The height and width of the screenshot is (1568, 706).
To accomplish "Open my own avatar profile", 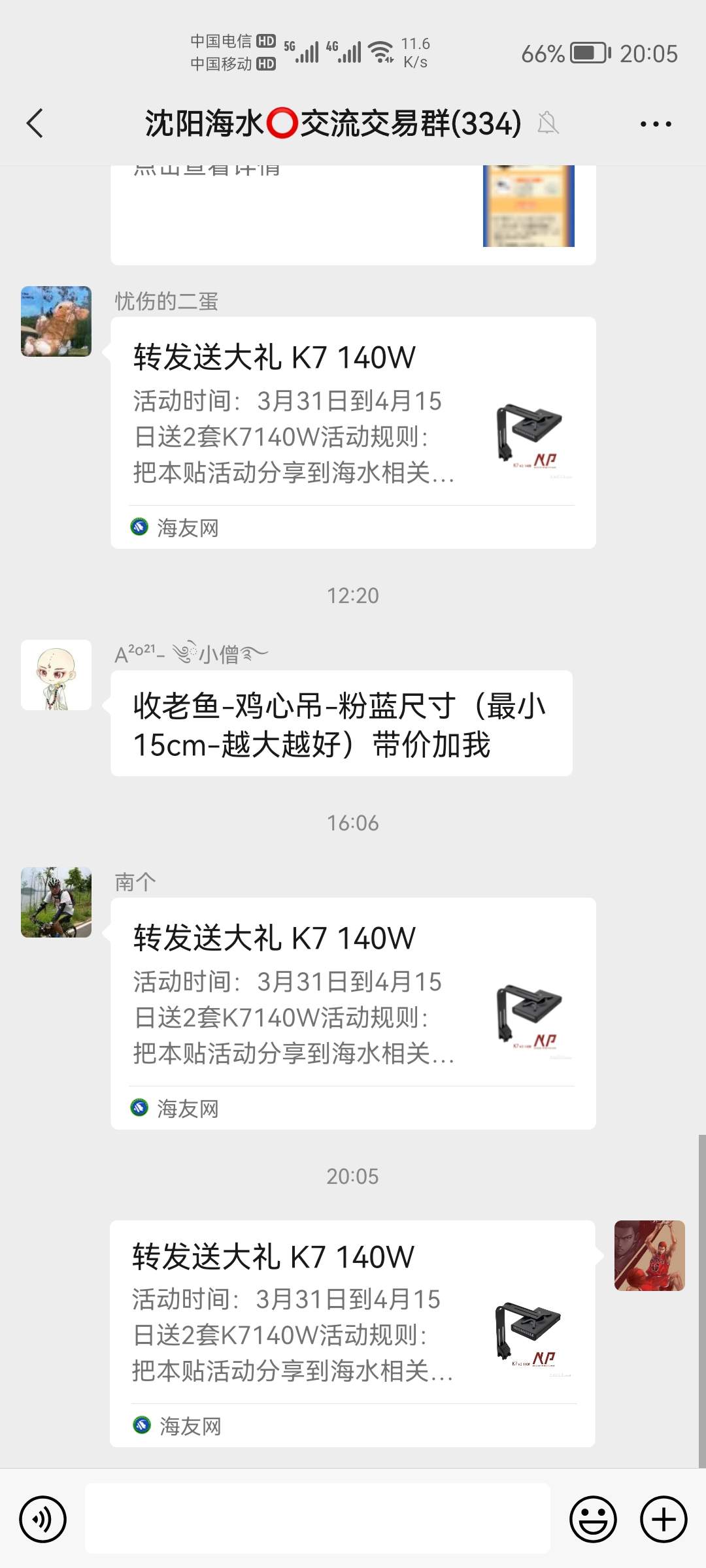I will pos(649,1255).
